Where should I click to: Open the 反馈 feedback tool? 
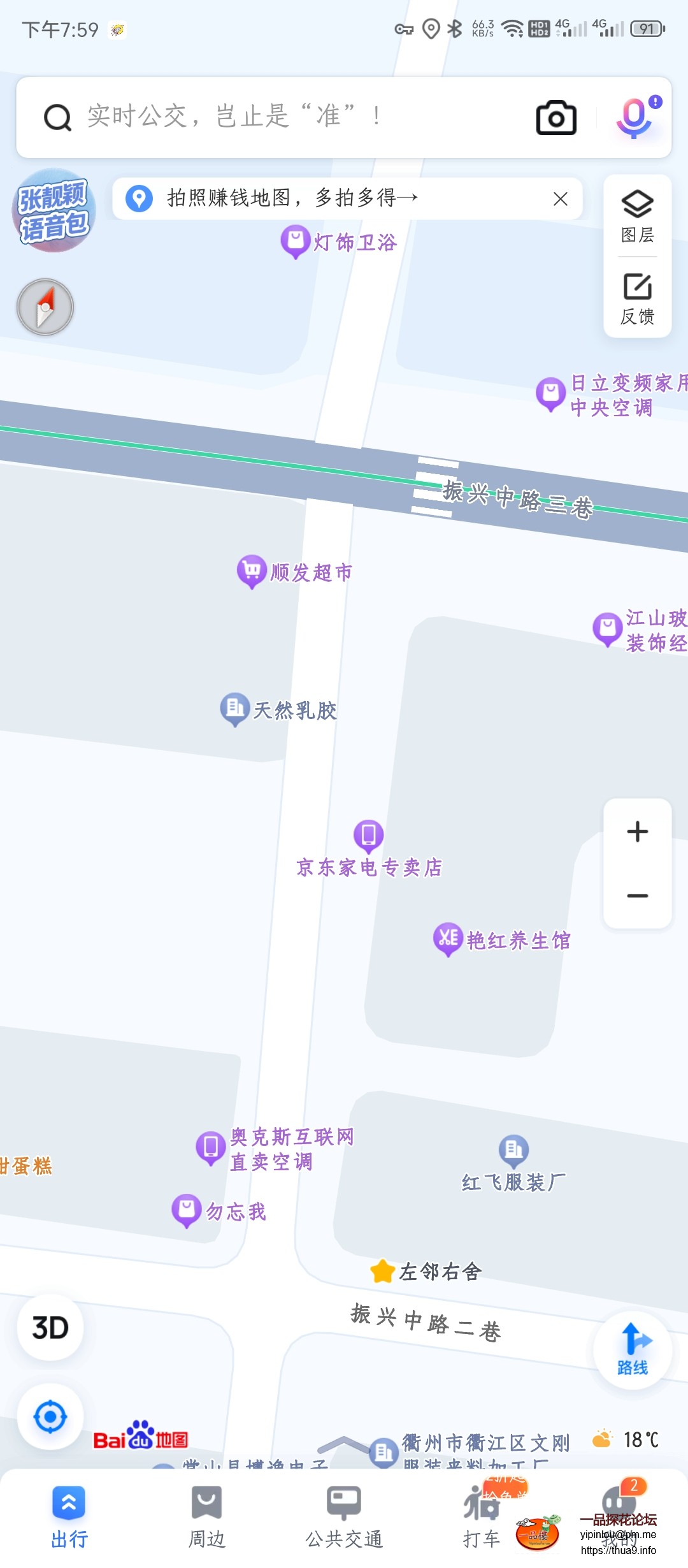(636, 296)
